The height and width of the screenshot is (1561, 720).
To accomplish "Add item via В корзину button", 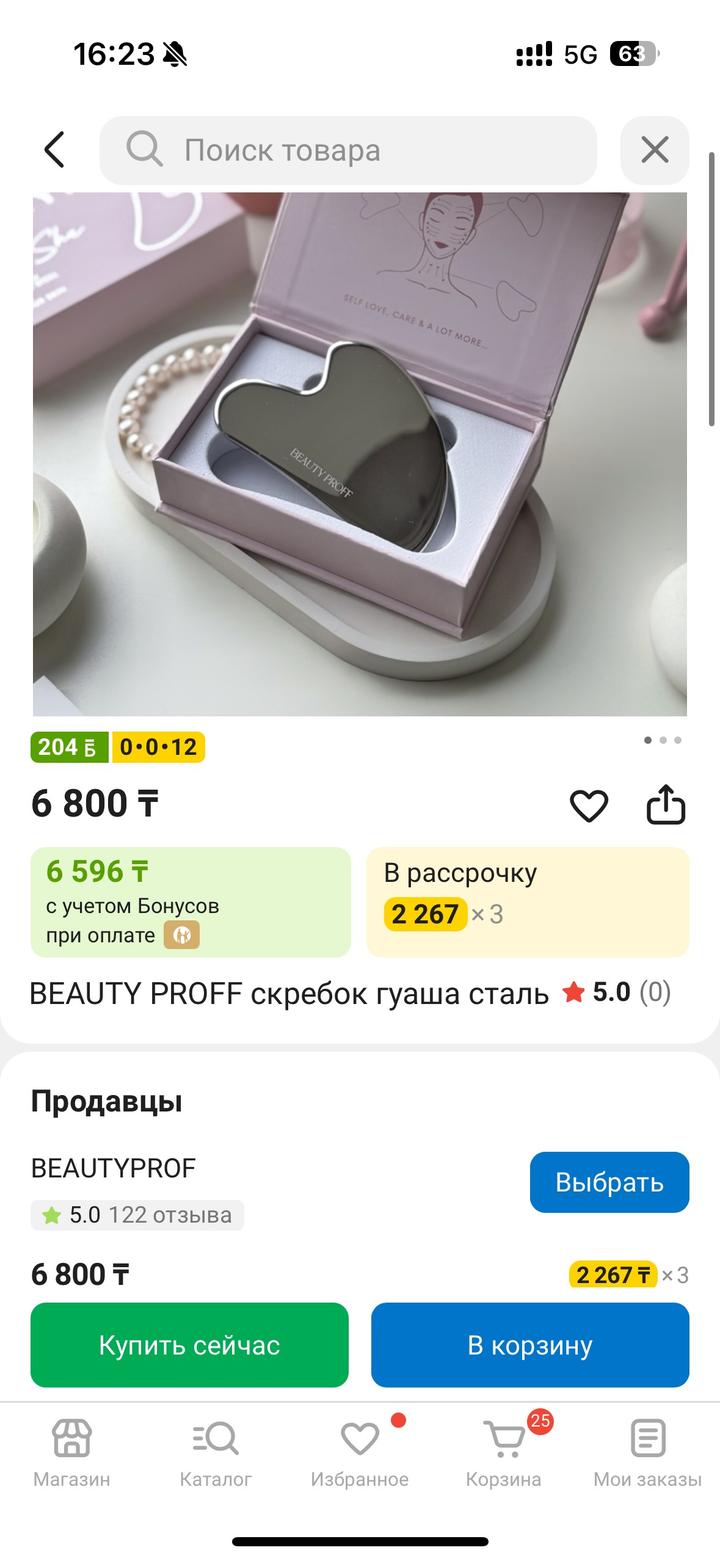I will click(x=530, y=1345).
